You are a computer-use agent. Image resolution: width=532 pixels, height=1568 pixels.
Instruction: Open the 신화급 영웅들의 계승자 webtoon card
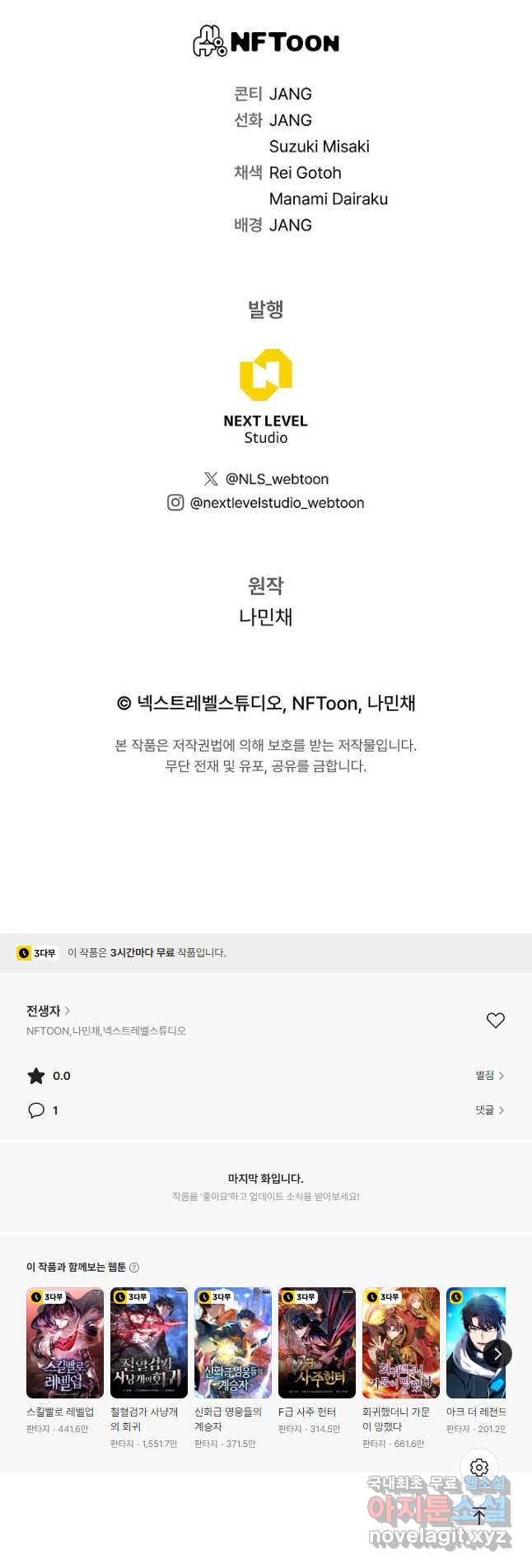[233, 1343]
